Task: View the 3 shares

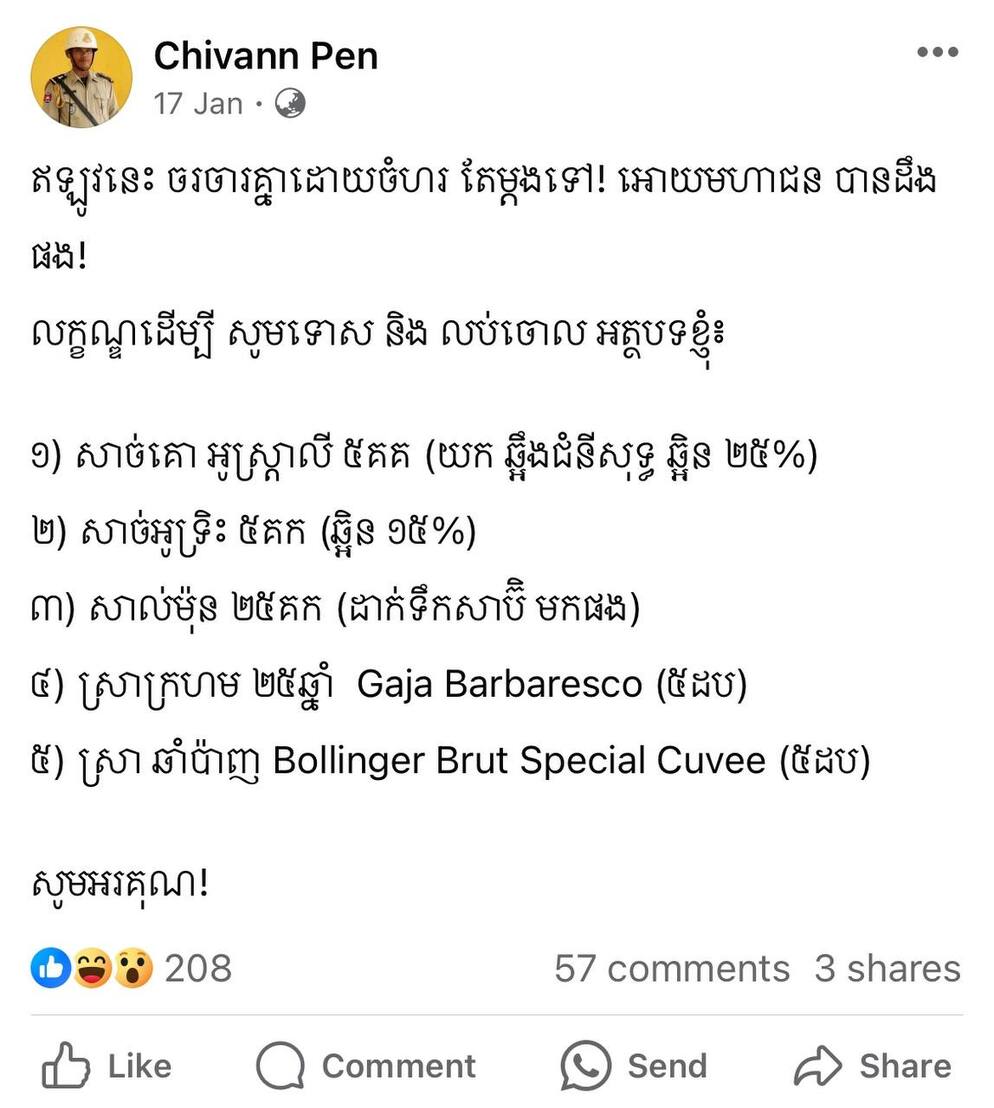Action: tap(887, 969)
